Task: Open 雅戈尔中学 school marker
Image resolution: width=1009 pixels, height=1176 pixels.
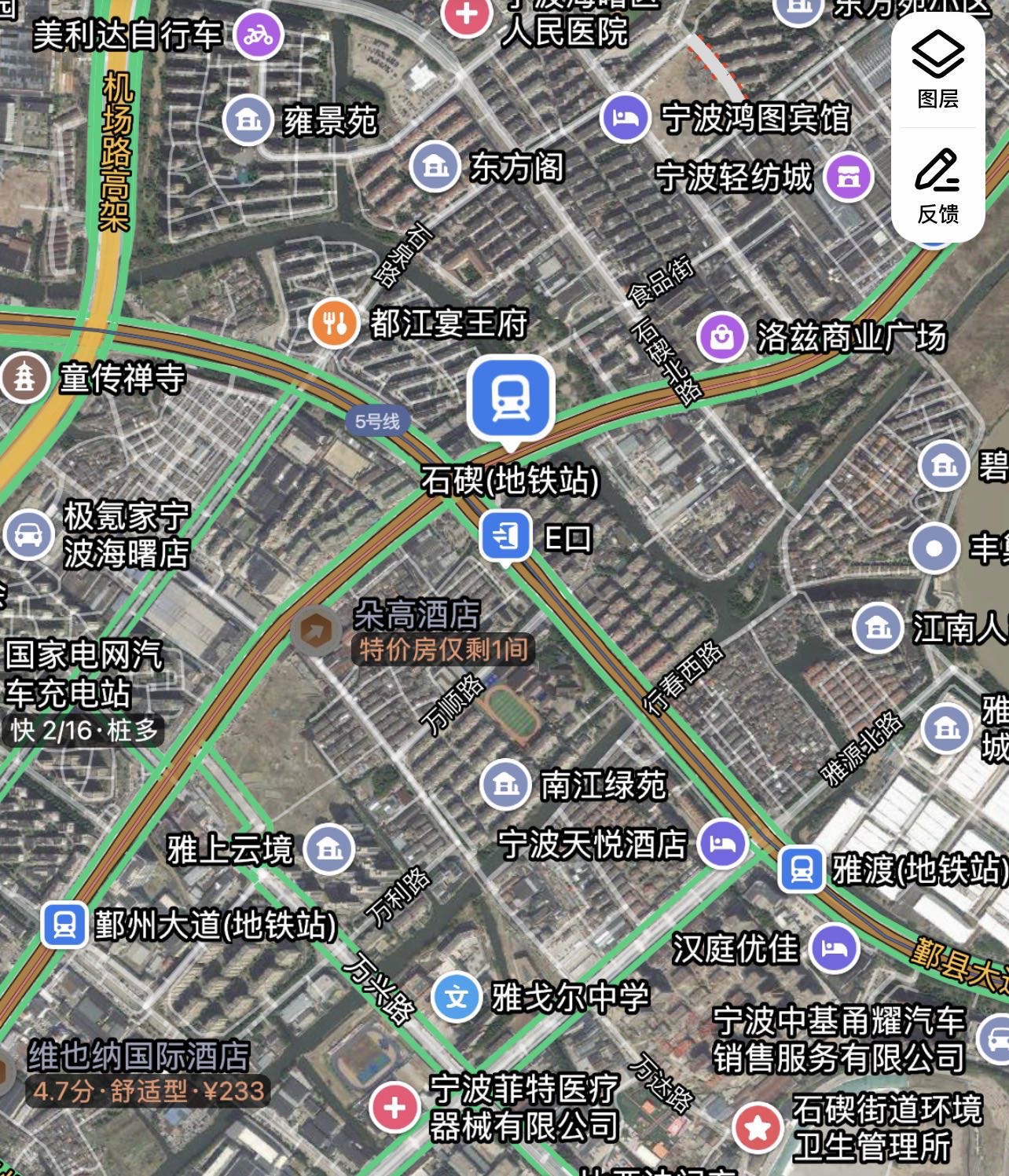Action: (x=457, y=997)
